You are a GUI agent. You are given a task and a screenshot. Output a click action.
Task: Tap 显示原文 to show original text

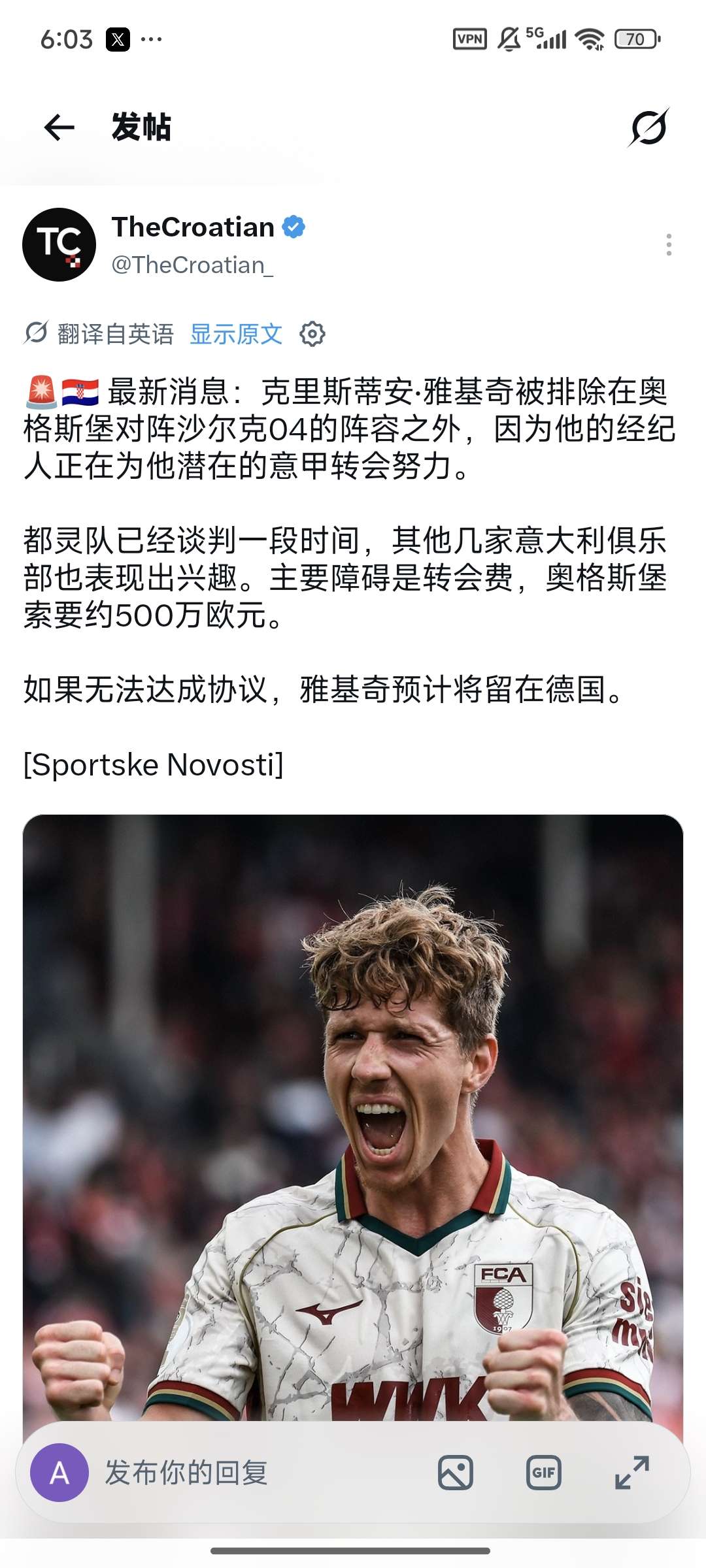click(236, 334)
